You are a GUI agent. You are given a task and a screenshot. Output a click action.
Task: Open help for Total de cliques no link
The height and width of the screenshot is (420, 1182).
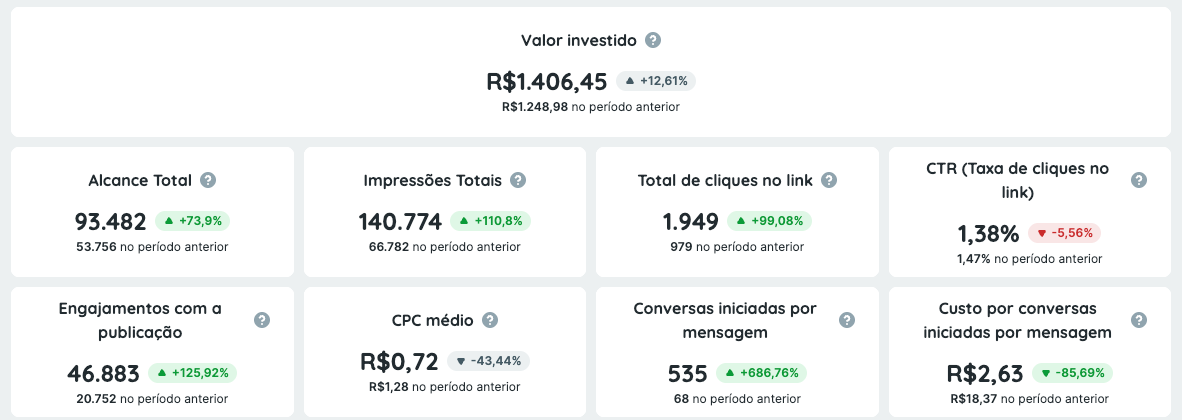[830, 180]
